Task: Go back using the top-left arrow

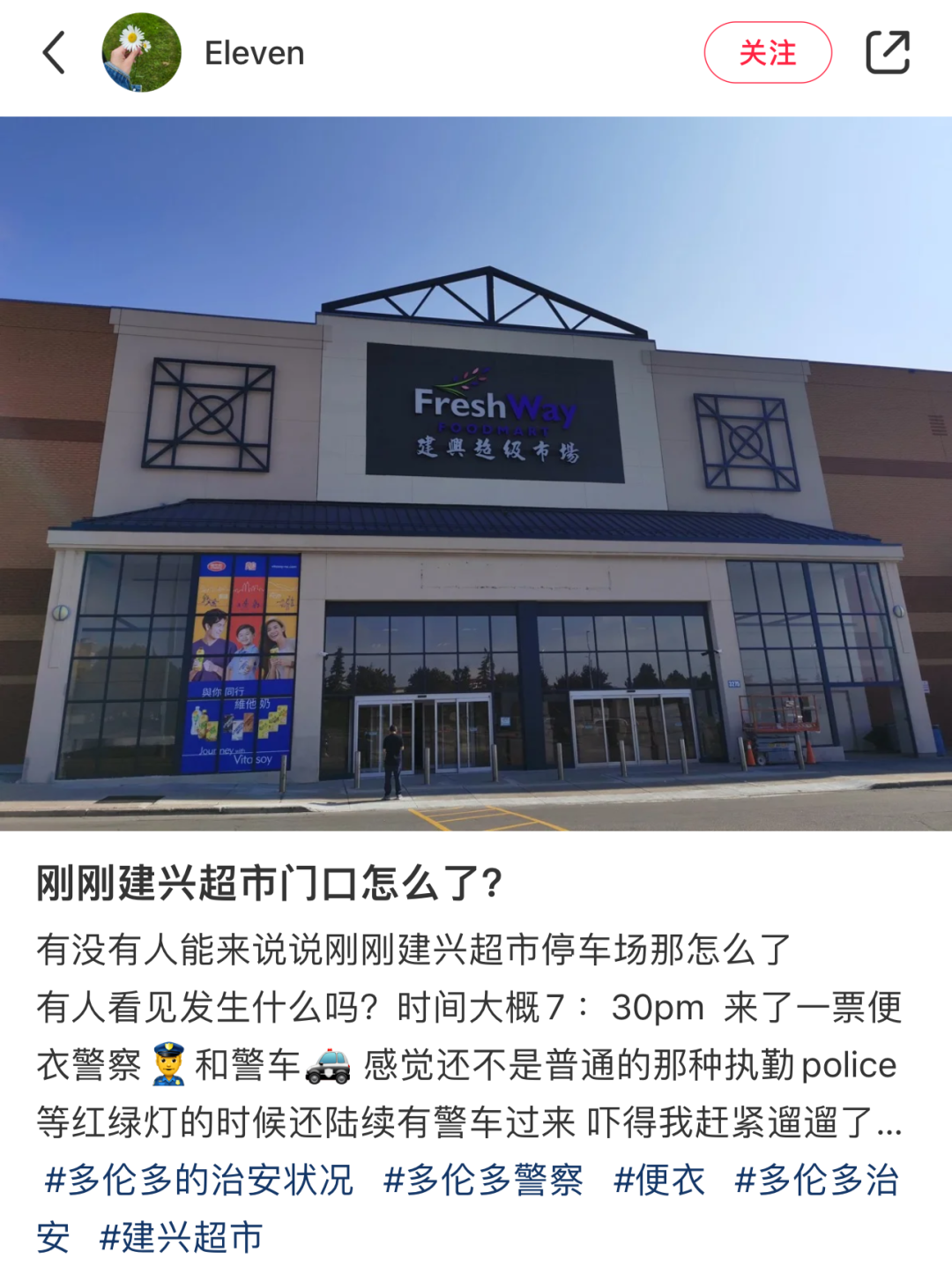Action: pos(55,53)
